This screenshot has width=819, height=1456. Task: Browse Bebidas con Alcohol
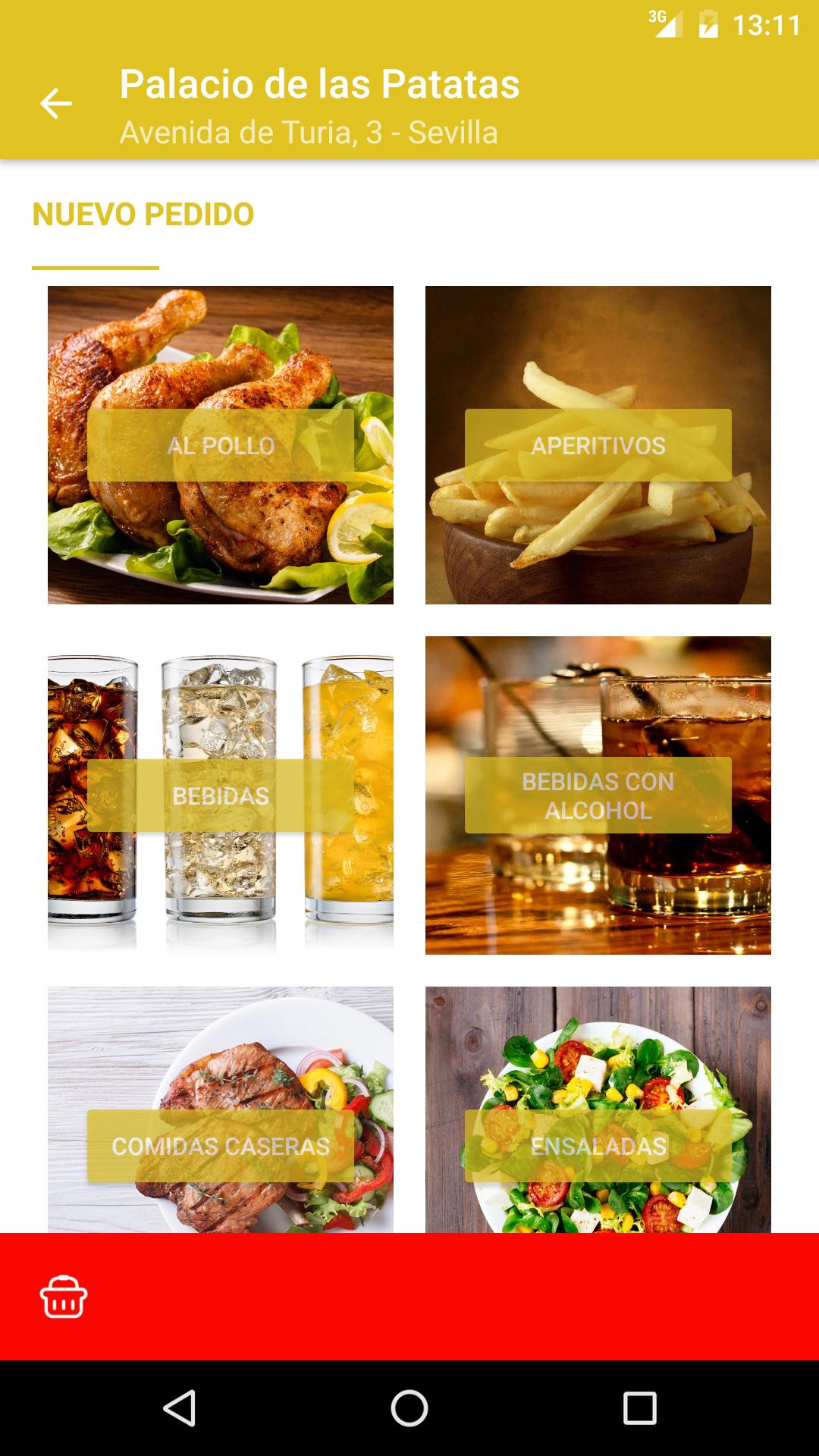(x=598, y=795)
